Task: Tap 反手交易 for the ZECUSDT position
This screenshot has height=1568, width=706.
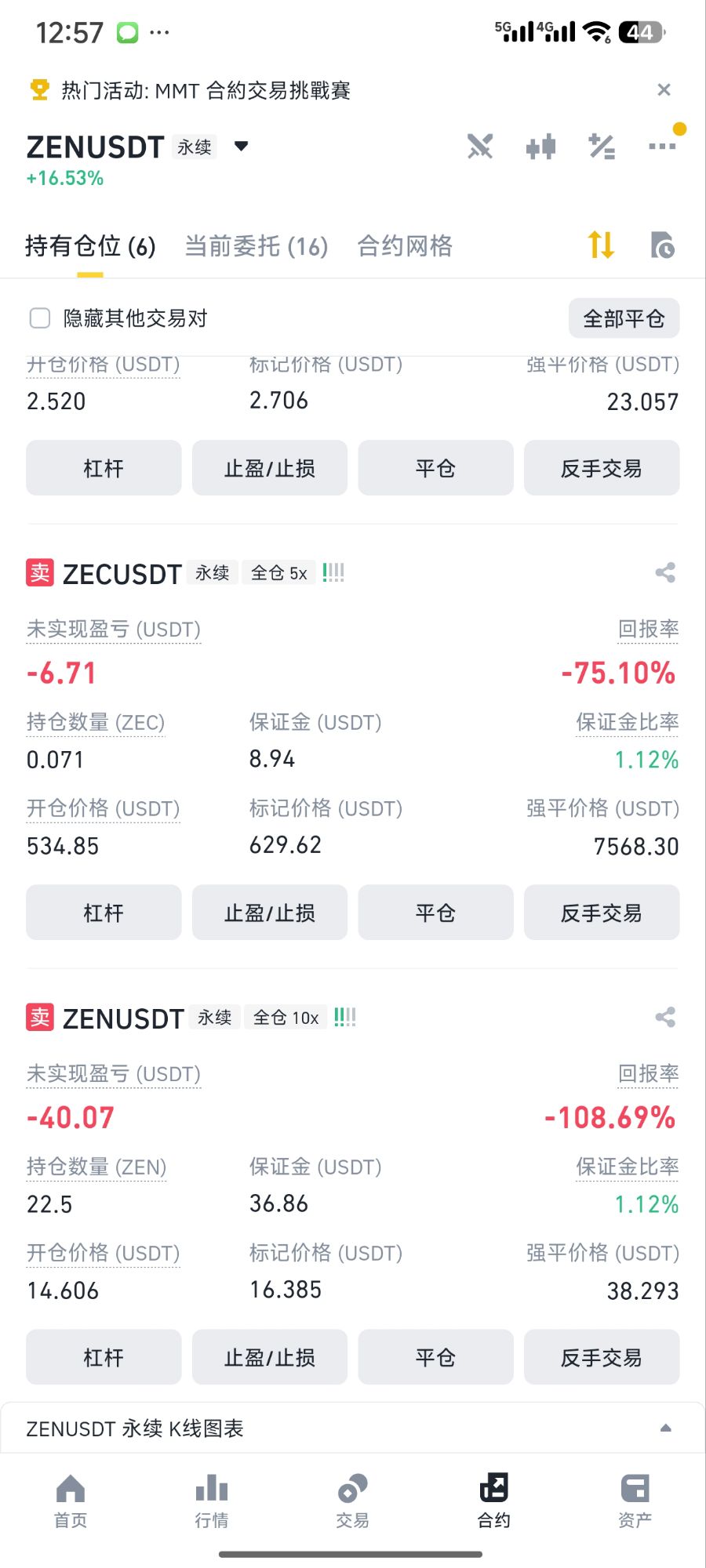Action: [602, 913]
